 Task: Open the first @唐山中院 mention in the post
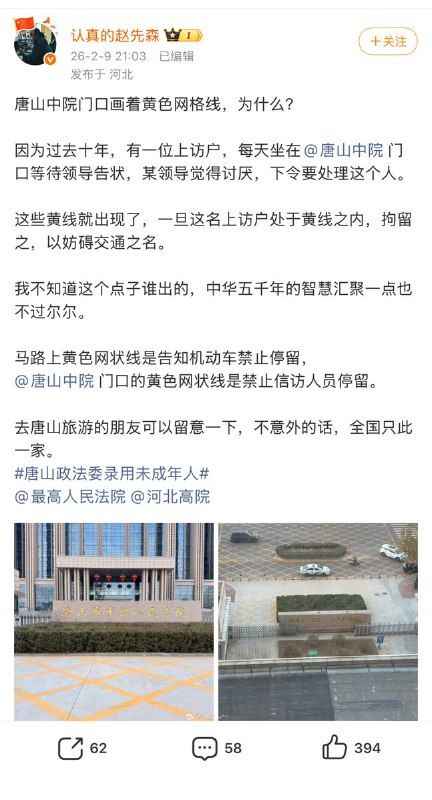coord(343,151)
